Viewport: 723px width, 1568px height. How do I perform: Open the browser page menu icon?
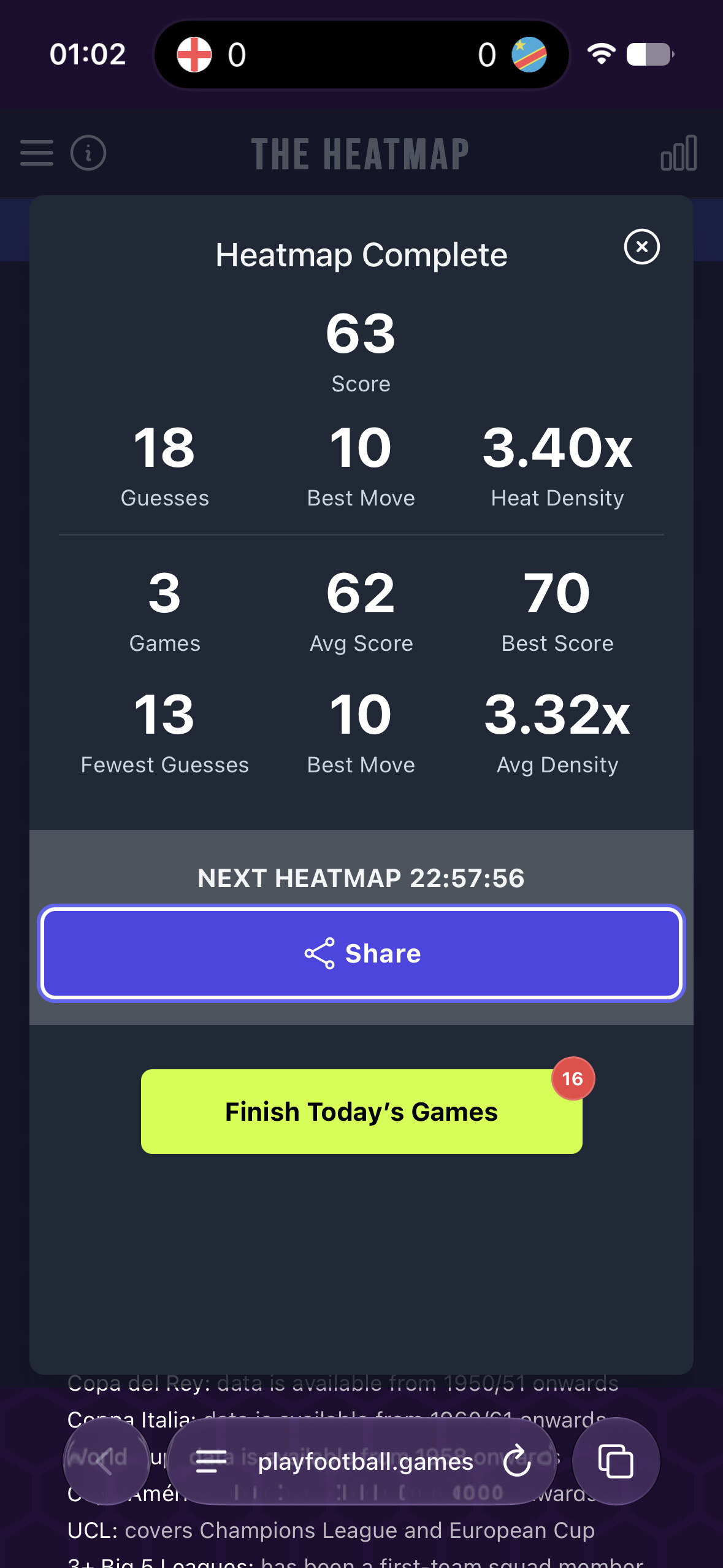pyautogui.click(x=211, y=1461)
